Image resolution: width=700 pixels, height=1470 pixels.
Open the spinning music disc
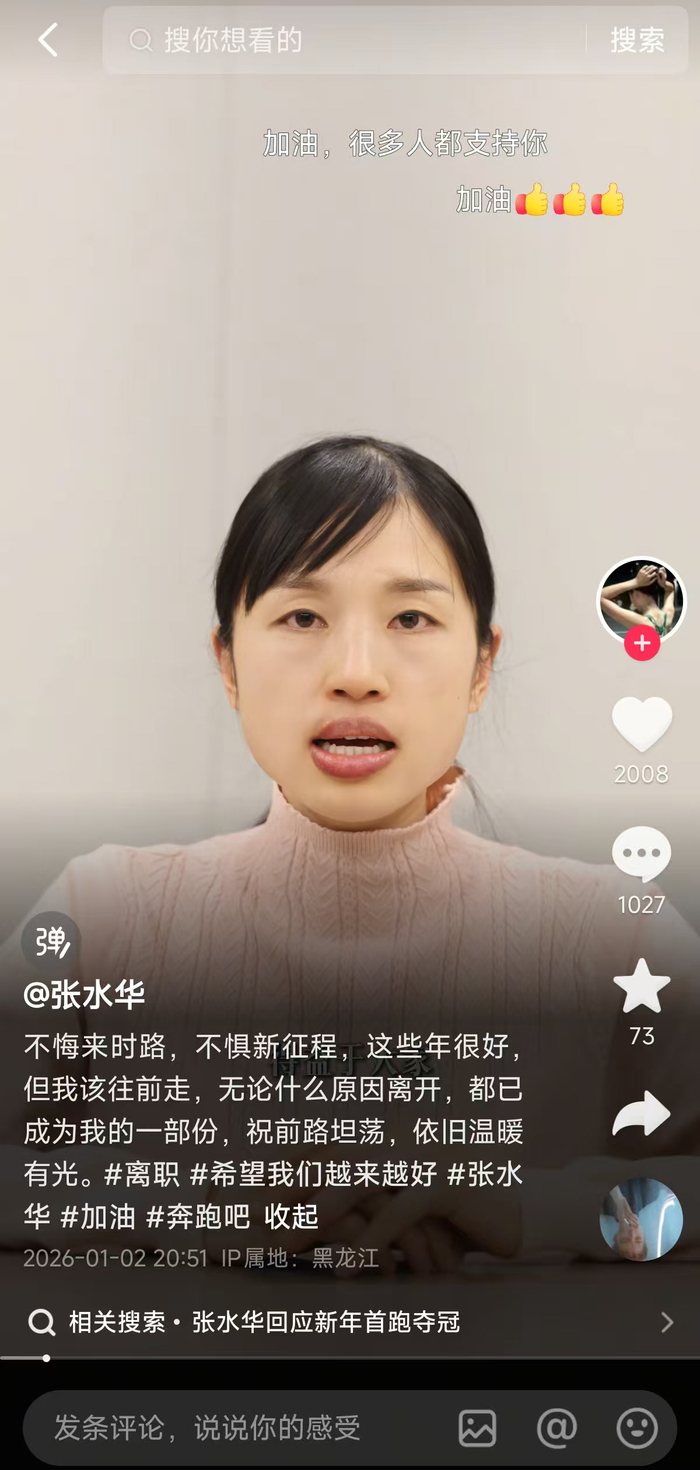tap(641, 1219)
